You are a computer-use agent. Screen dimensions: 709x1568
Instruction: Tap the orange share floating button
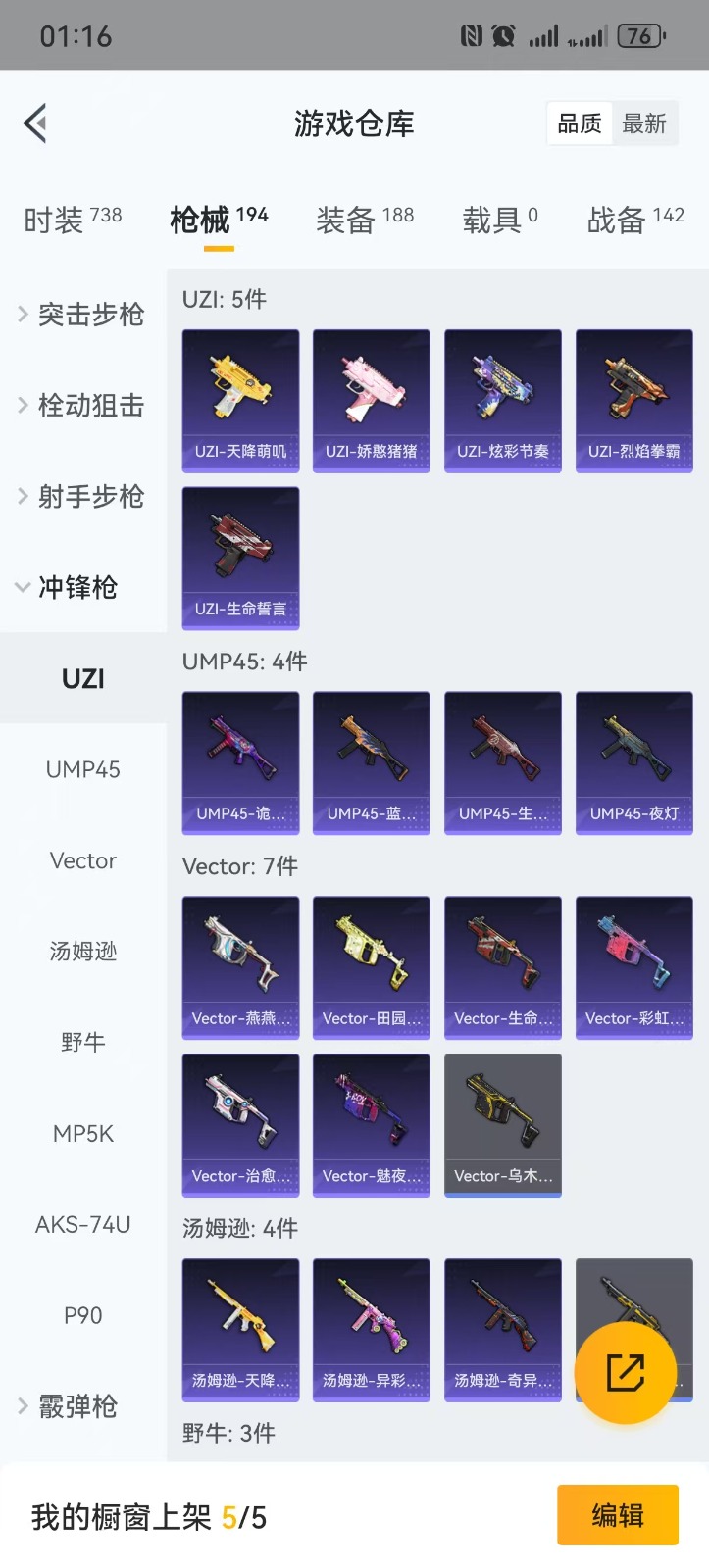tap(625, 1372)
